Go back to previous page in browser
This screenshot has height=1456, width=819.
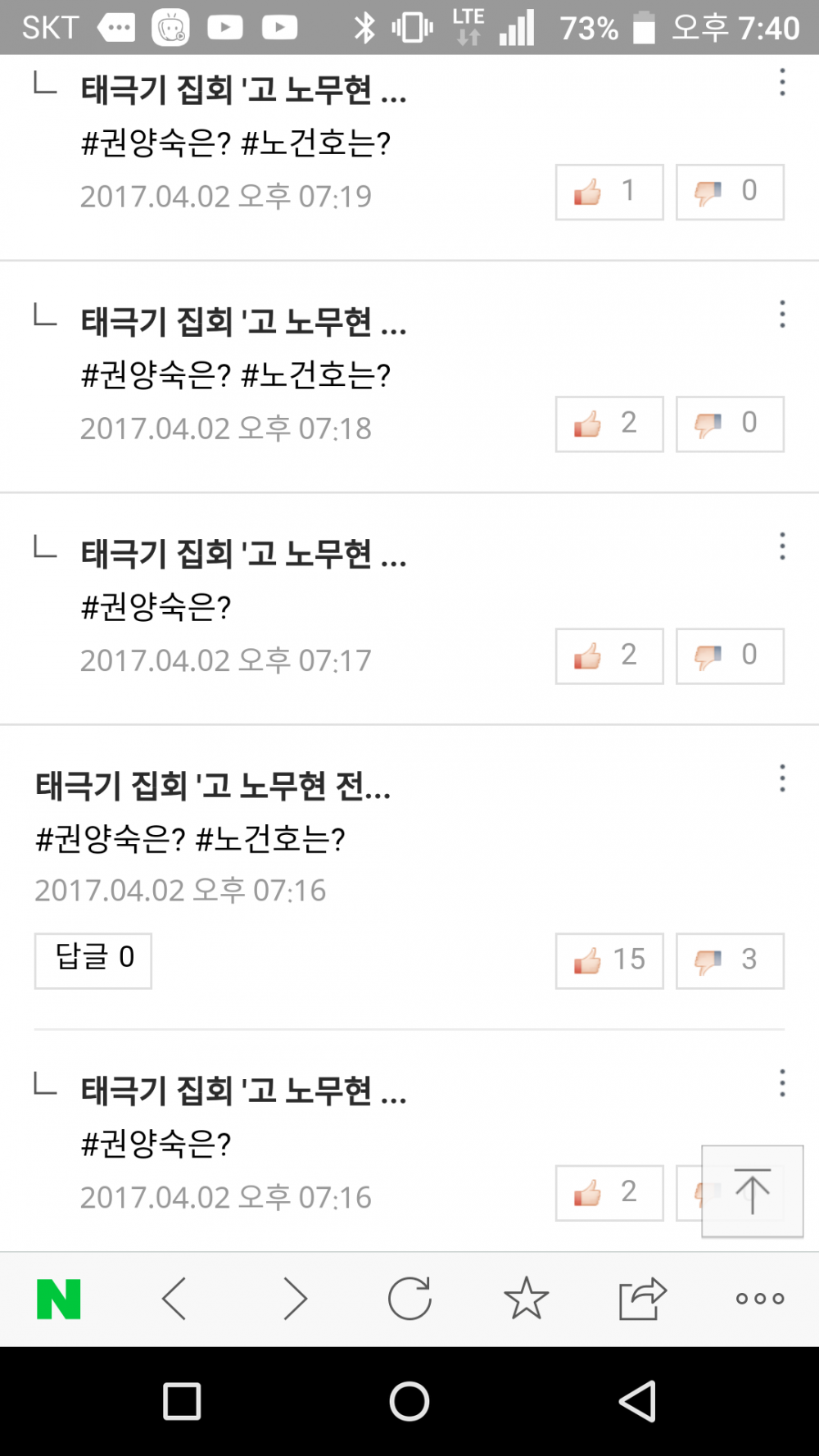point(174,1299)
